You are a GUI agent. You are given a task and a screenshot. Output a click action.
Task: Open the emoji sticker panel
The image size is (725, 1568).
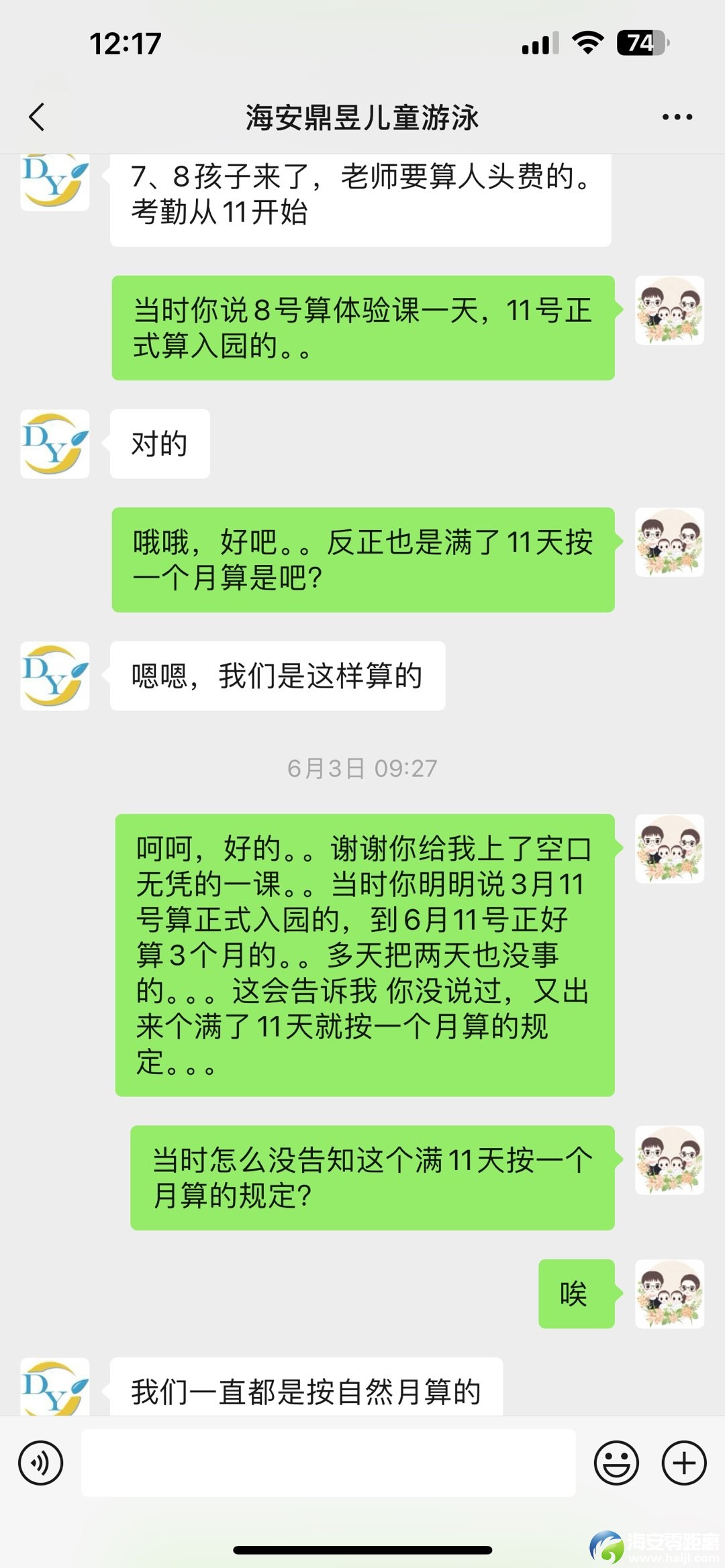click(616, 1463)
